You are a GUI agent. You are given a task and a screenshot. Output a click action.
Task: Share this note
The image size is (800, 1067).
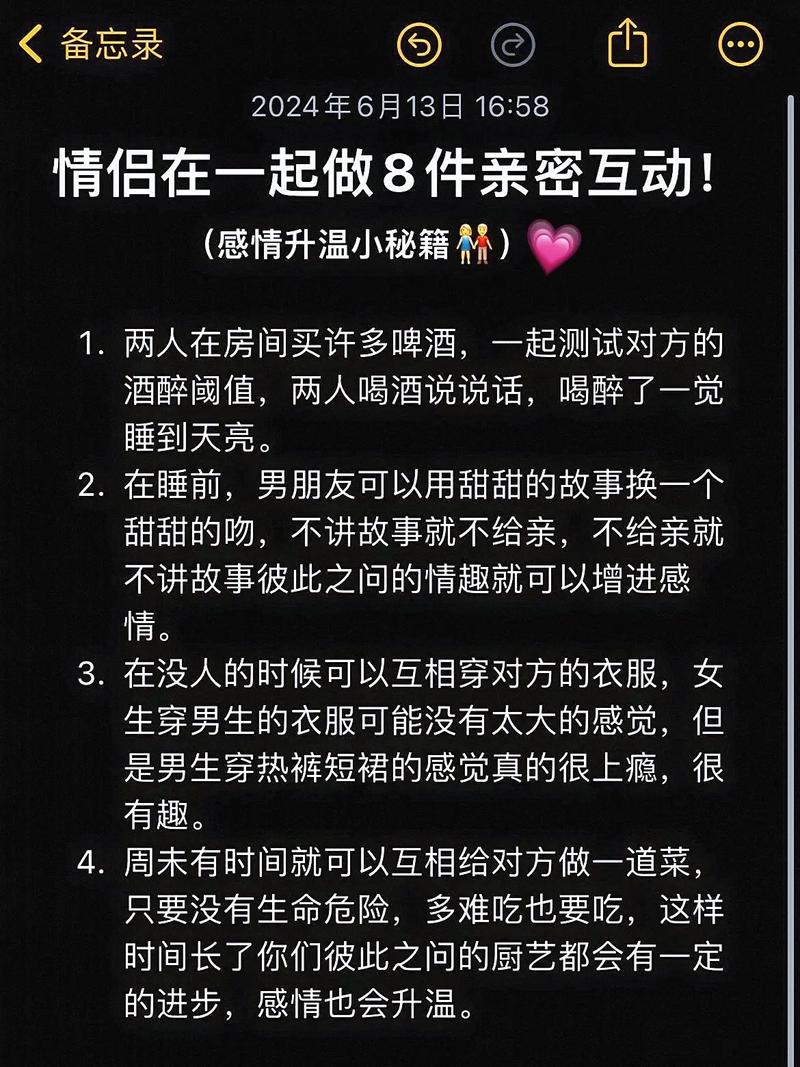(628, 45)
